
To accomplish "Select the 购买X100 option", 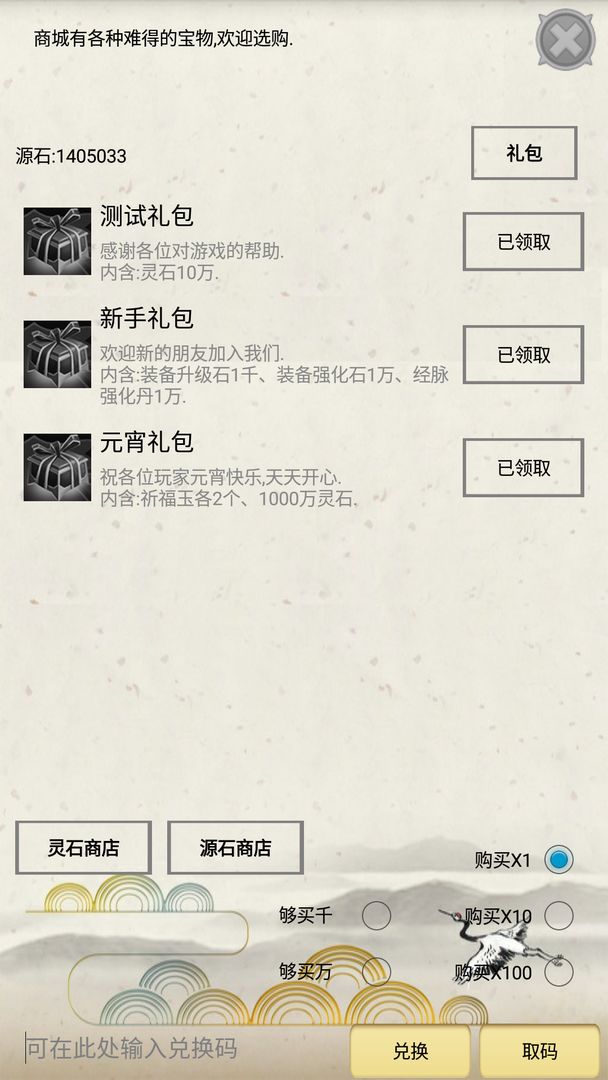I will pos(559,971).
